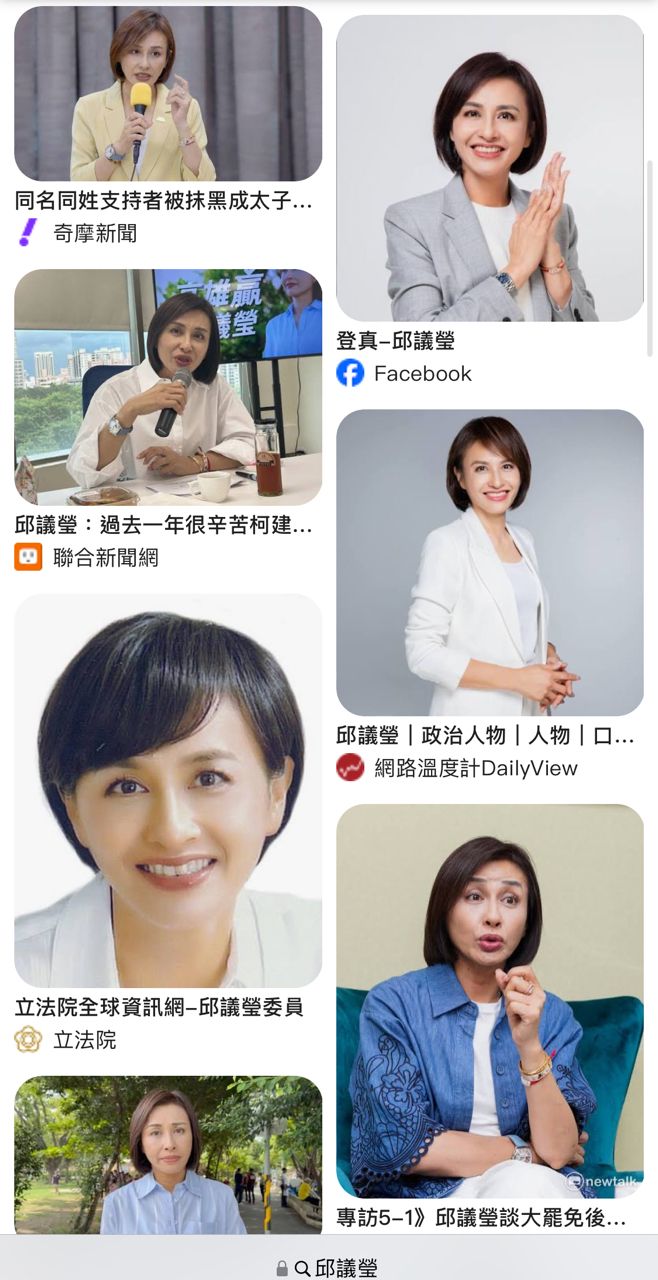The image size is (658, 1280).
Task: Open the 專訪5-1 newtalk image result
Action: (490, 1000)
